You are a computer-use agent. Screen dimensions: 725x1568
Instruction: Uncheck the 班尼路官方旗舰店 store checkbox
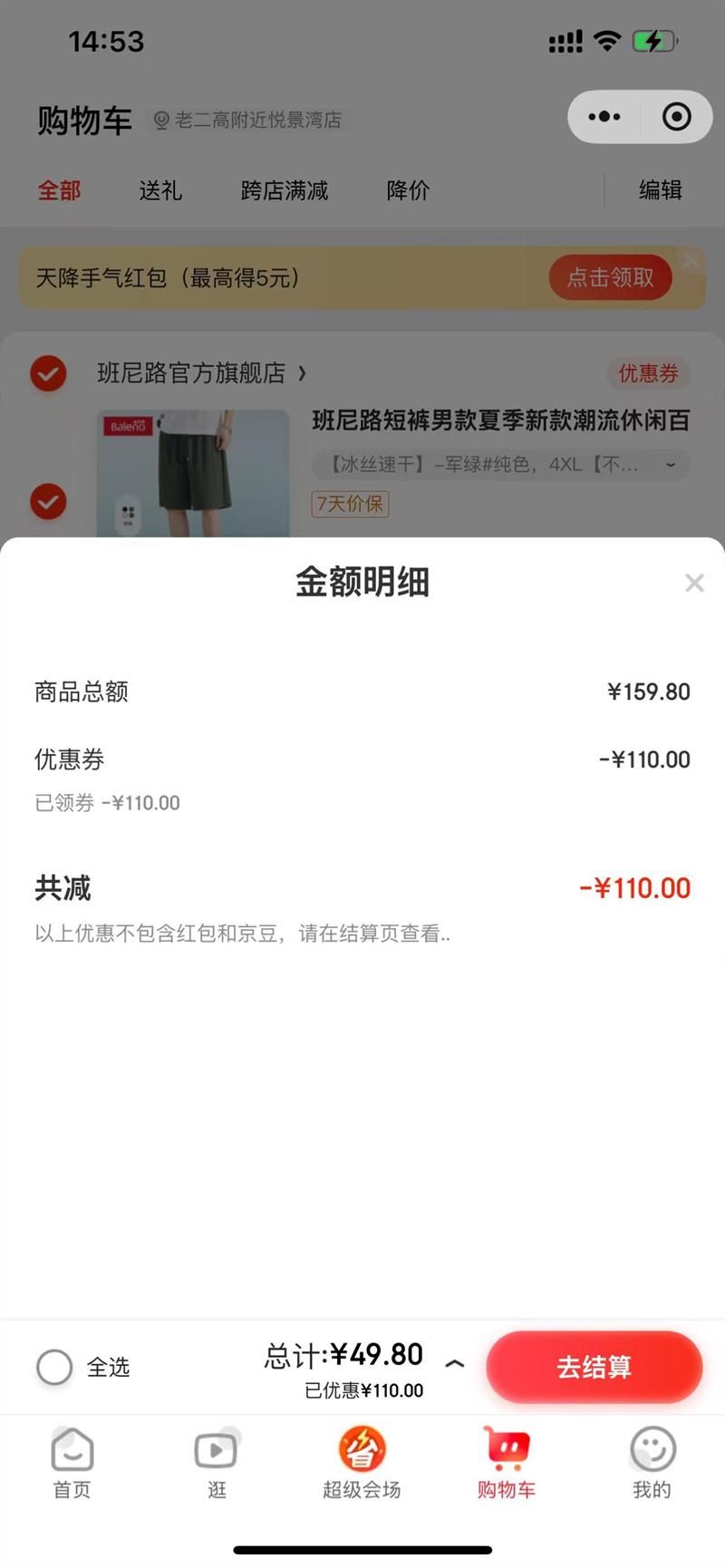tap(48, 373)
